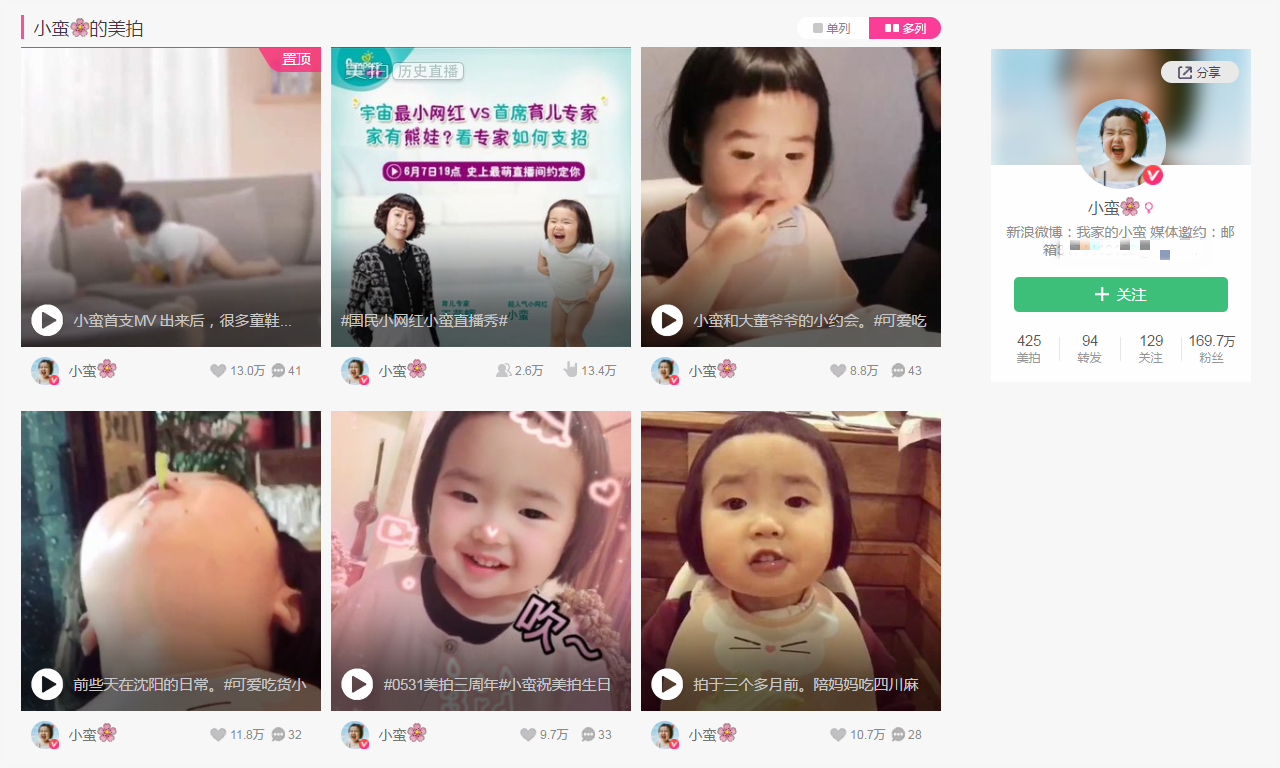This screenshot has height=768, width=1280.
Task: Open the 国民小网红小蛮直播秀 live replay
Action: point(480,198)
